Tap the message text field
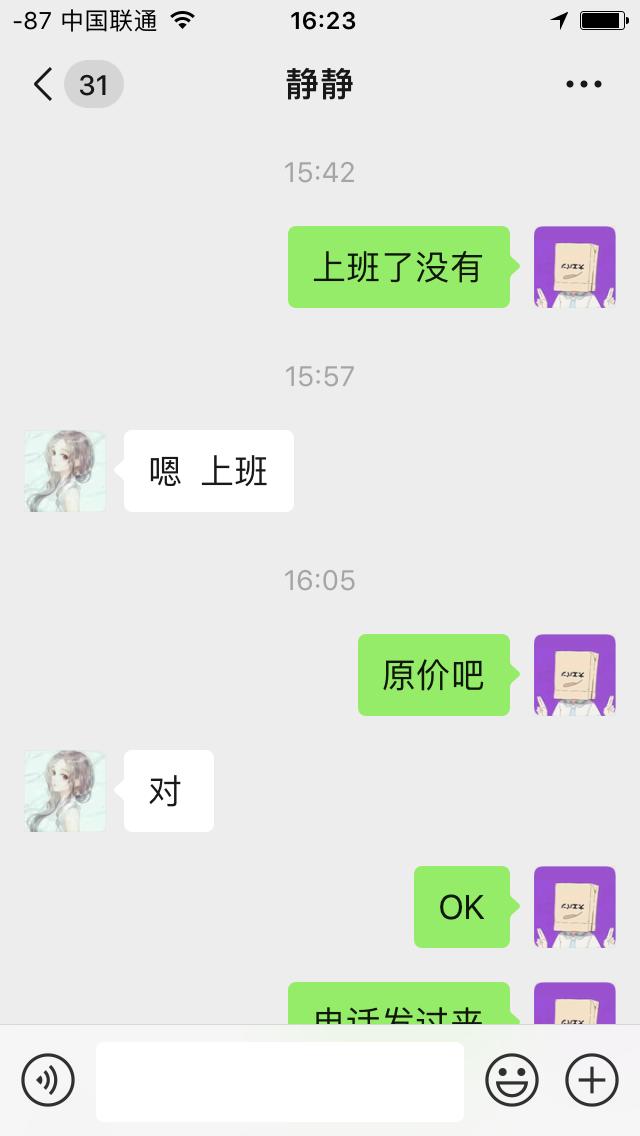Image resolution: width=640 pixels, height=1136 pixels. 280,1081
